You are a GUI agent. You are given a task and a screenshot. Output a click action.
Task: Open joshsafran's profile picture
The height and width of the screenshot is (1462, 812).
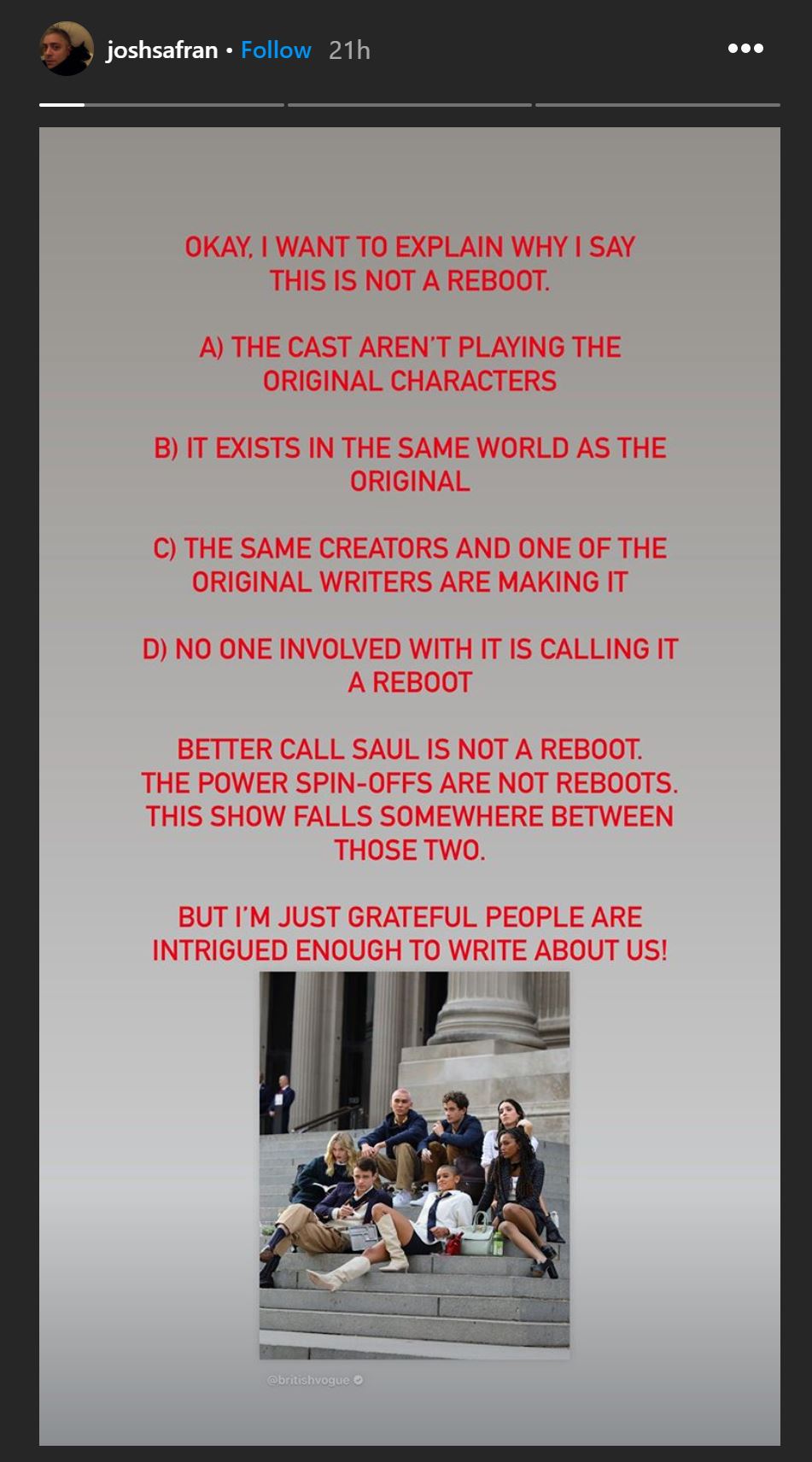click(x=67, y=50)
